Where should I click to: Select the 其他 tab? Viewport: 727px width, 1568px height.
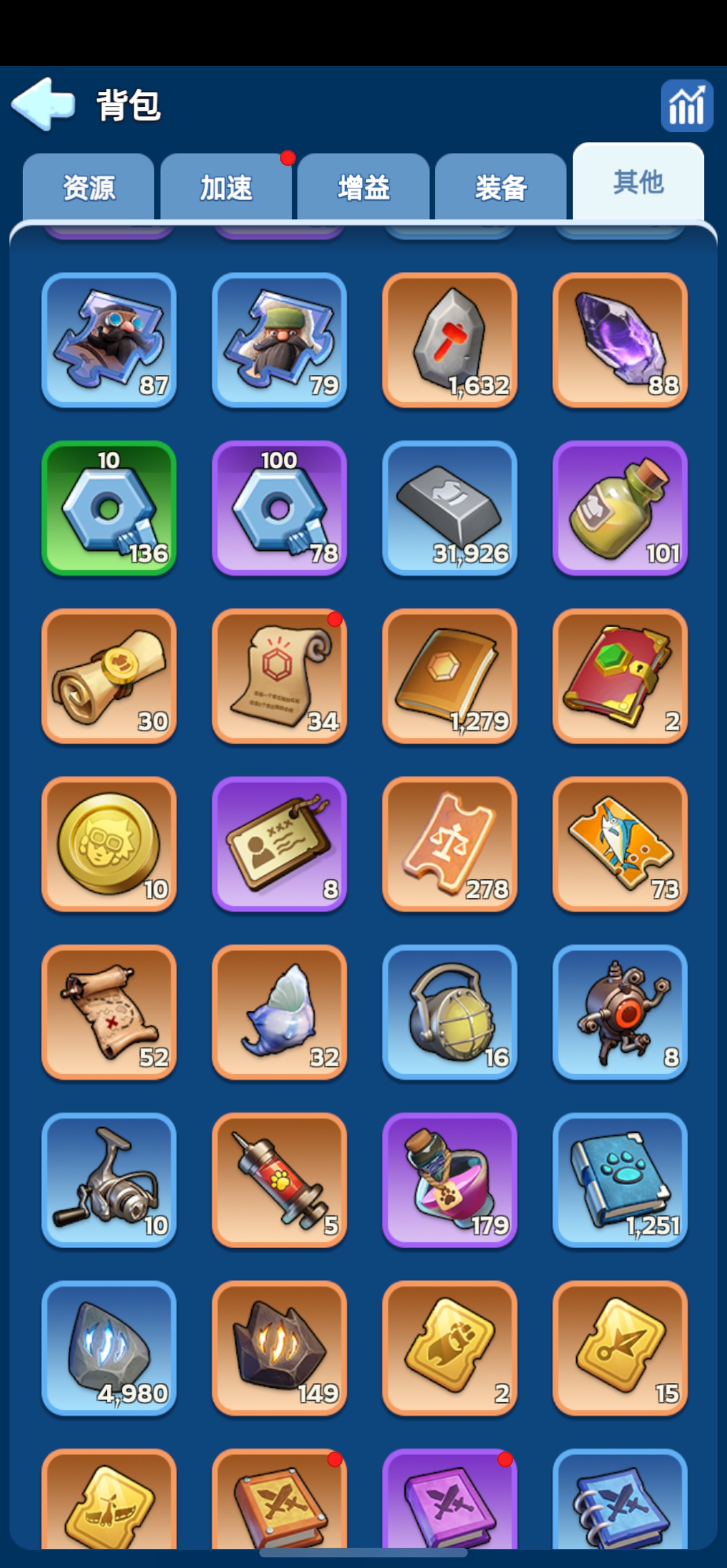click(x=637, y=182)
